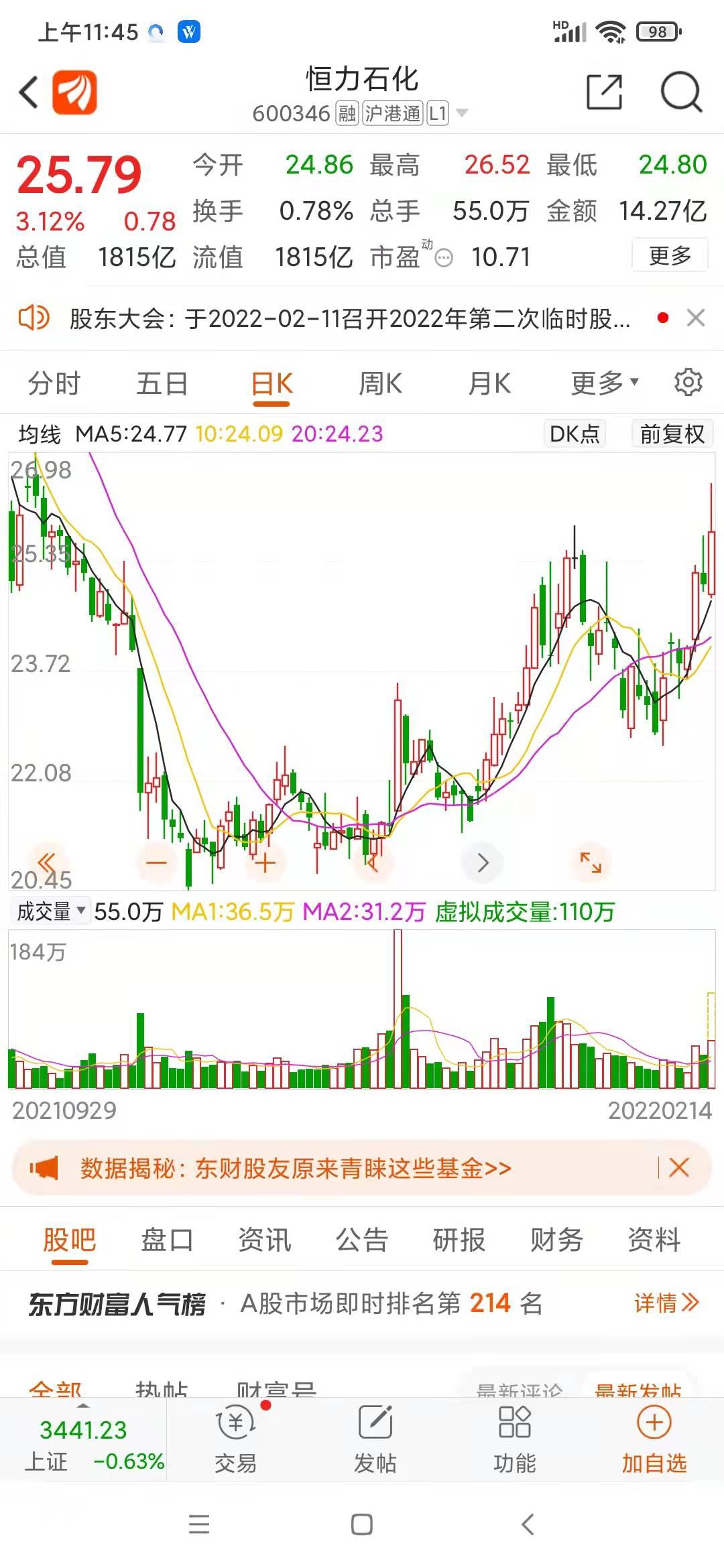Dismiss the 股东大会 announcement bar
724x1568 pixels.
click(696, 318)
